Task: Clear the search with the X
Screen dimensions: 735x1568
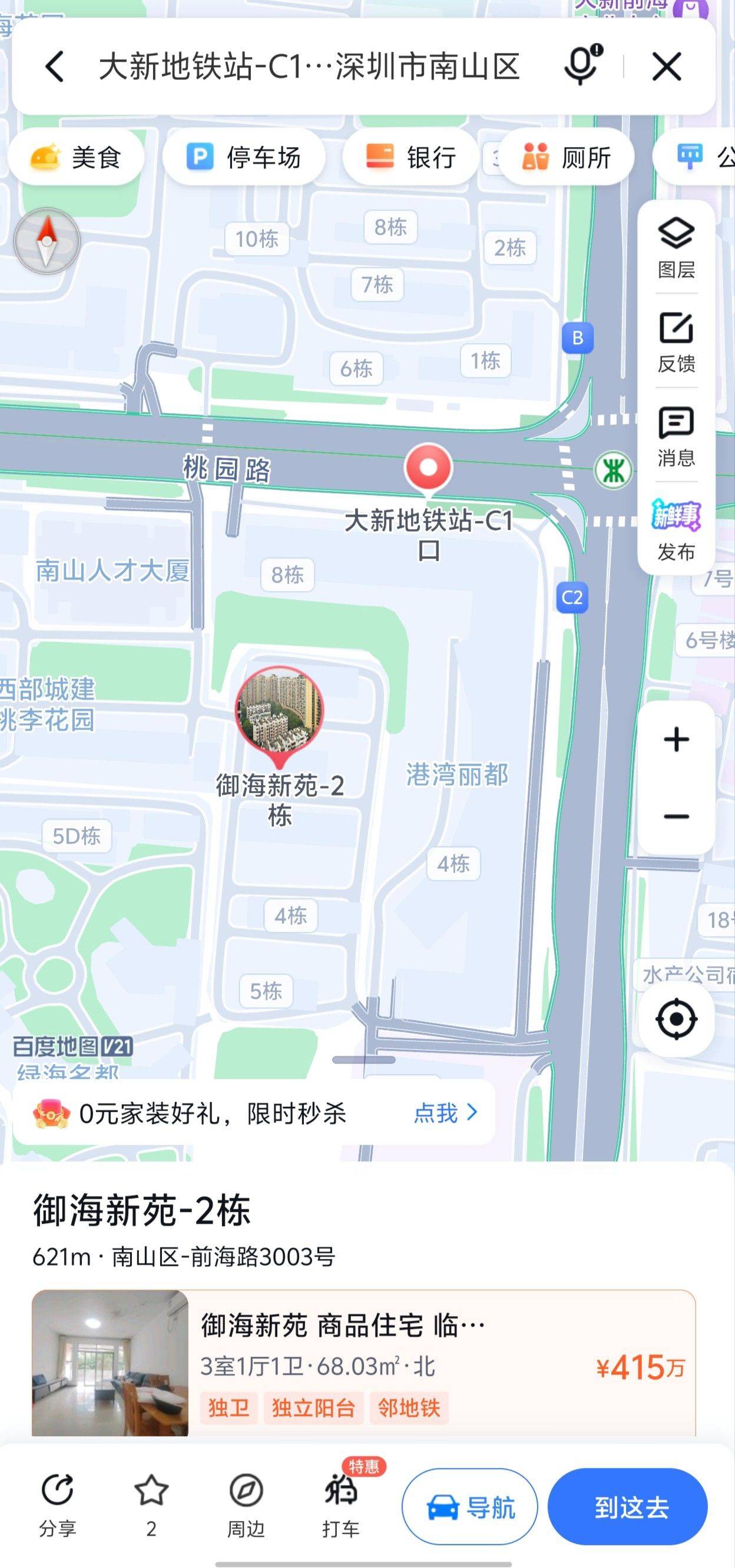Action: pyautogui.click(x=667, y=67)
